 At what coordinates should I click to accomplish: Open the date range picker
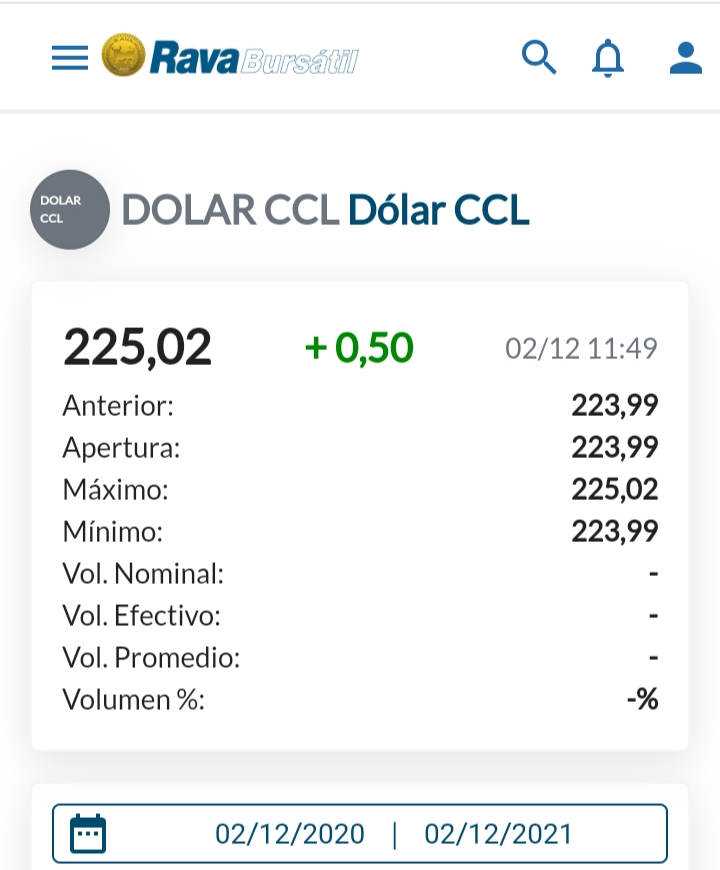coord(360,834)
